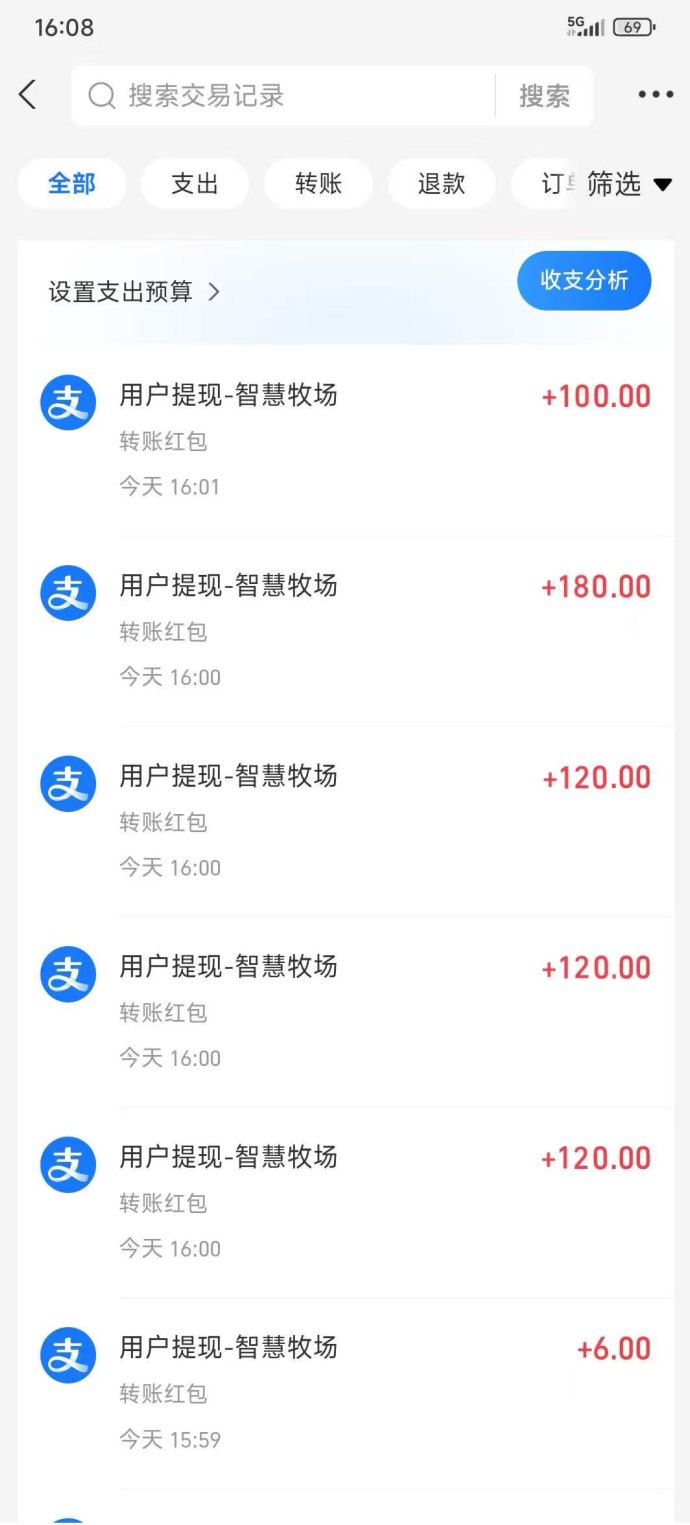Open 收支分析

[584, 281]
